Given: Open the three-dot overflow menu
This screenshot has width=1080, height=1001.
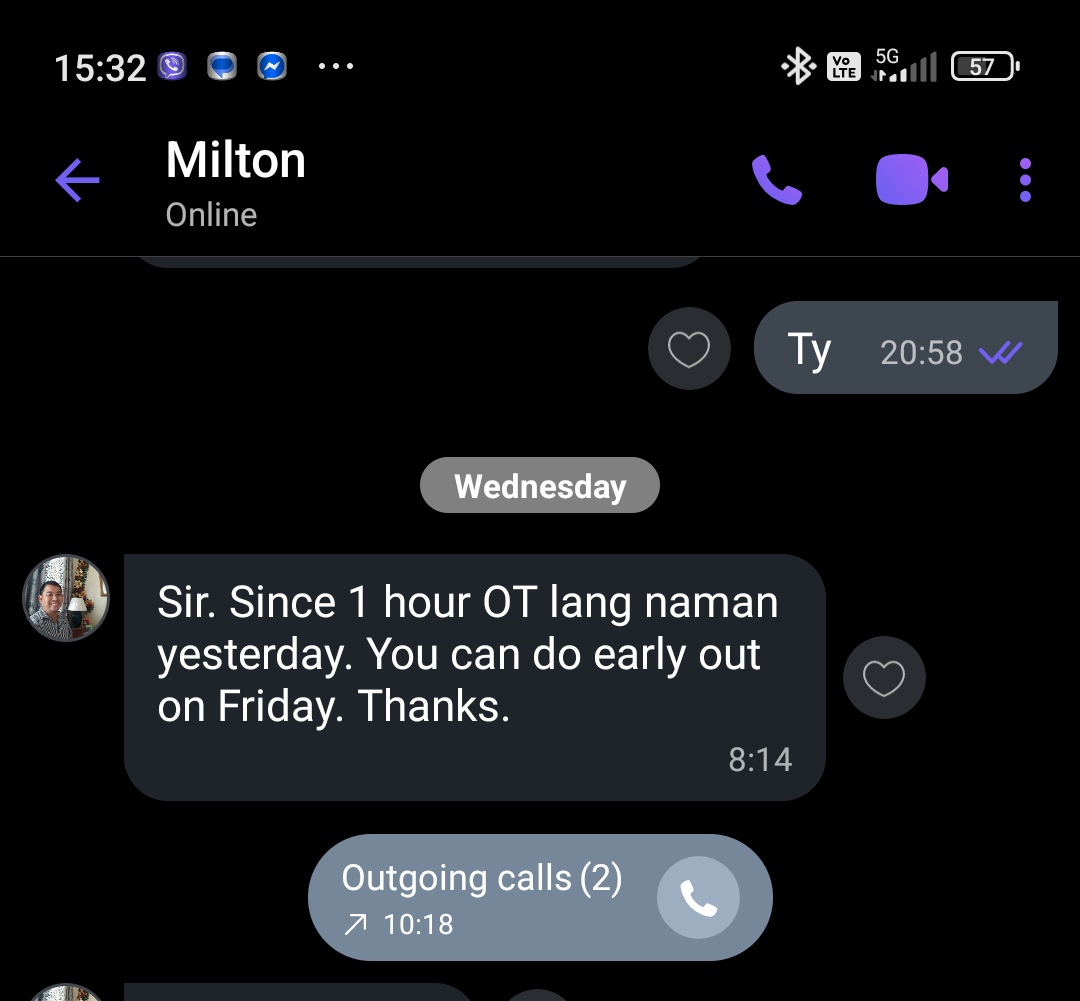Looking at the screenshot, I should point(1025,180).
